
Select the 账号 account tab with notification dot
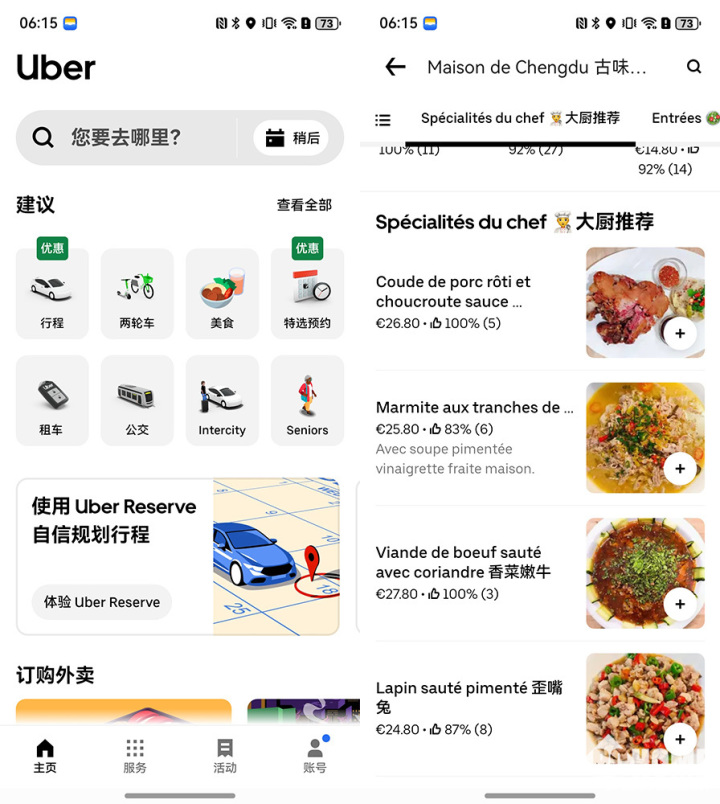coord(314,752)
